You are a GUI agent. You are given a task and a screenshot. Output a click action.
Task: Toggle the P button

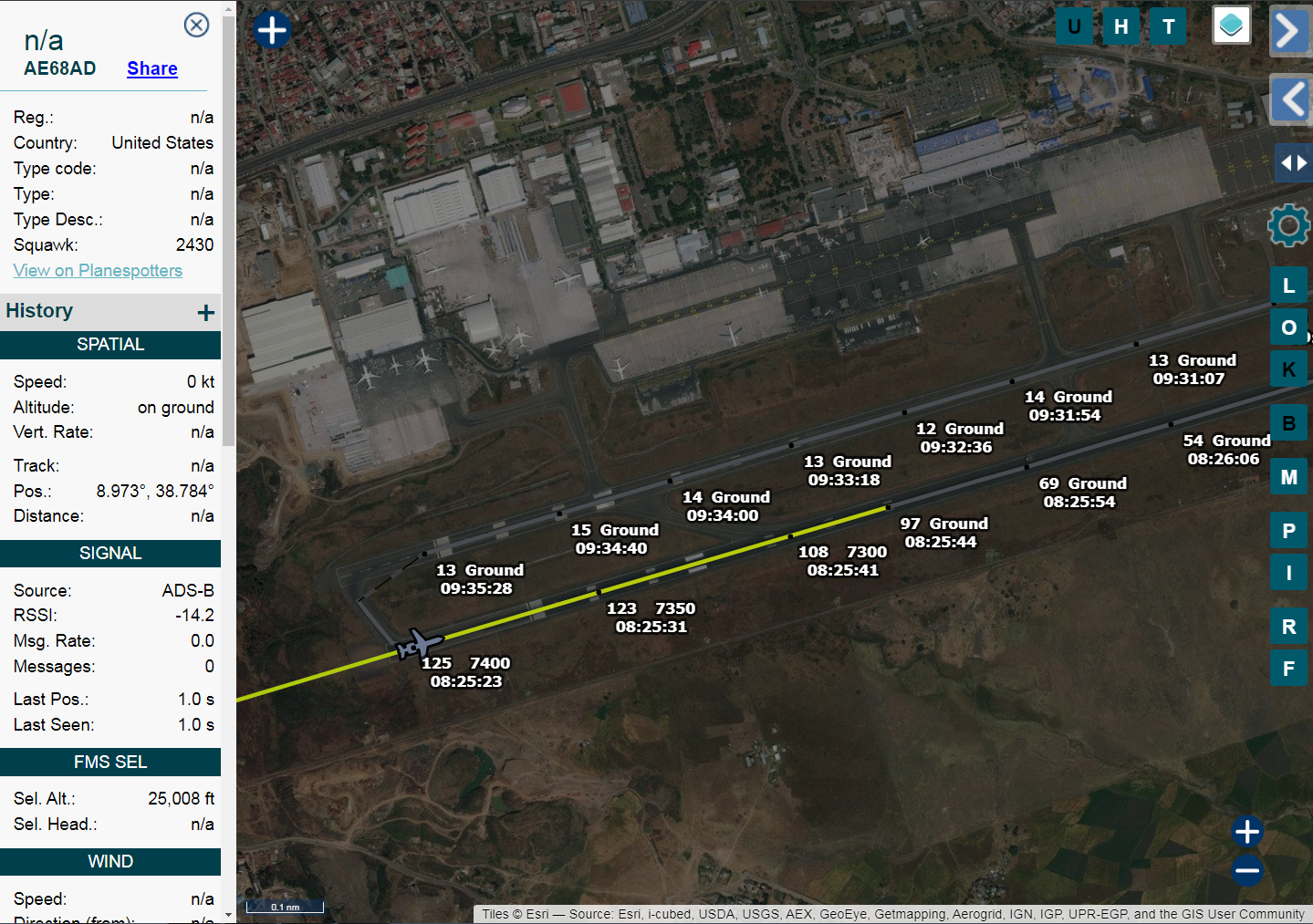(x=1288, y=531)
